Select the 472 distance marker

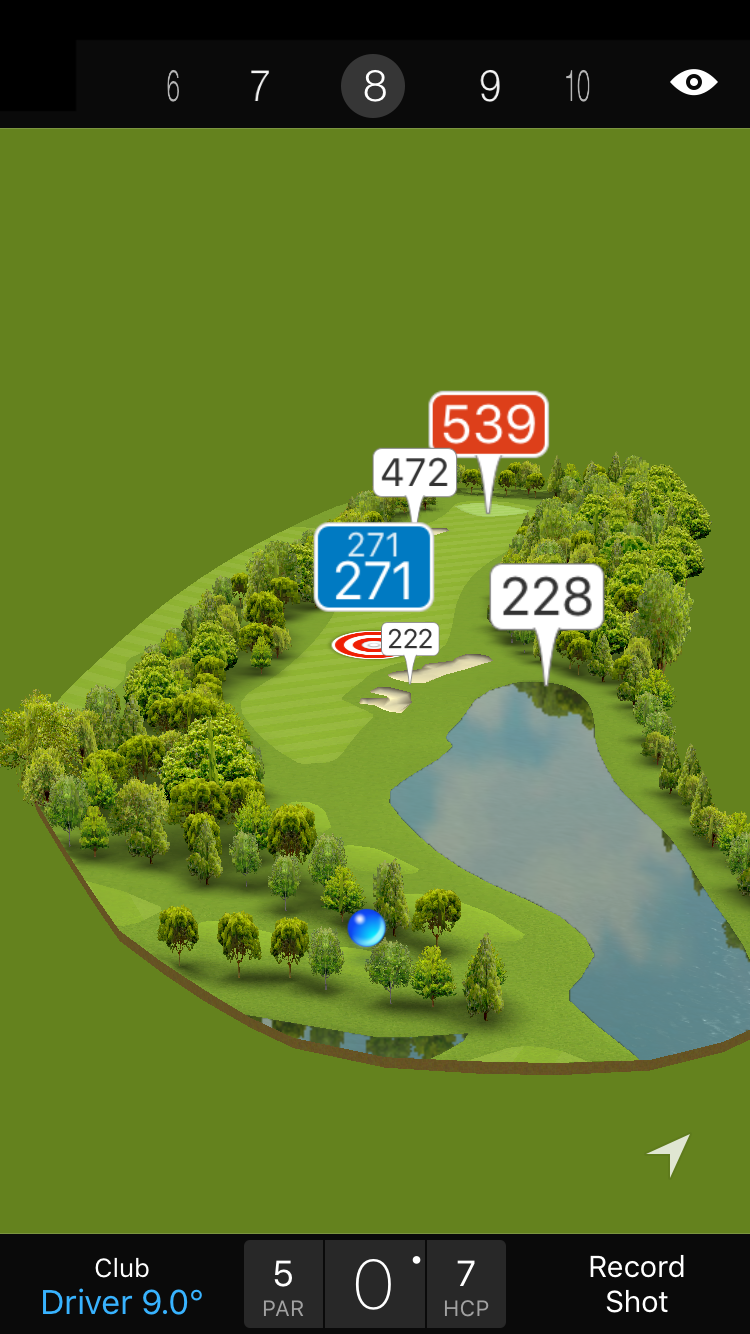(415, 472)
